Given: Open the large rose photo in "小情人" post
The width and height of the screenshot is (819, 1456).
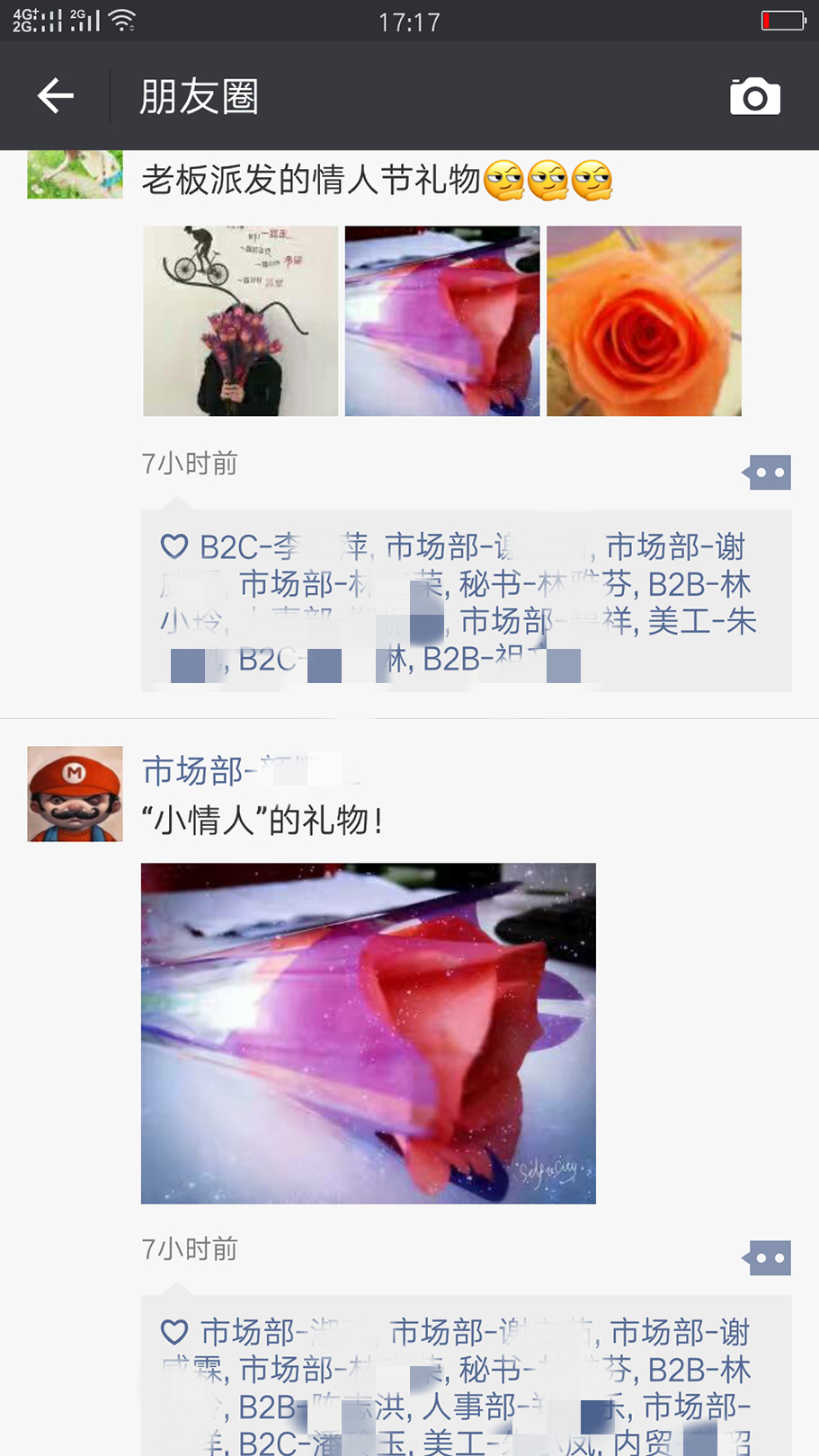Looking at the screenshot, I should click(368, 1033).
